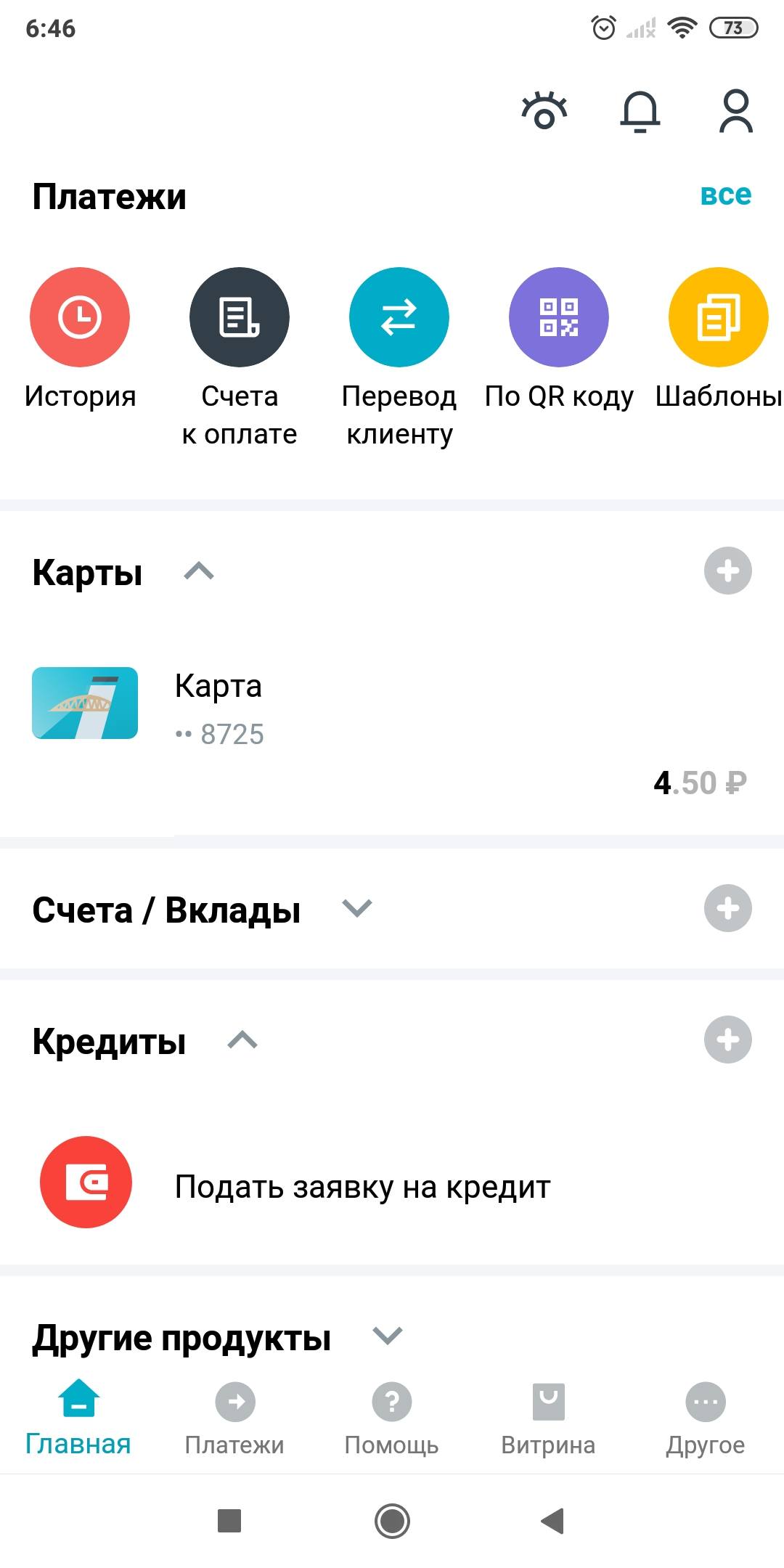784x1568 pixels.
Task: Open Шаблоны payment templates
Action: tap(717, 317)
